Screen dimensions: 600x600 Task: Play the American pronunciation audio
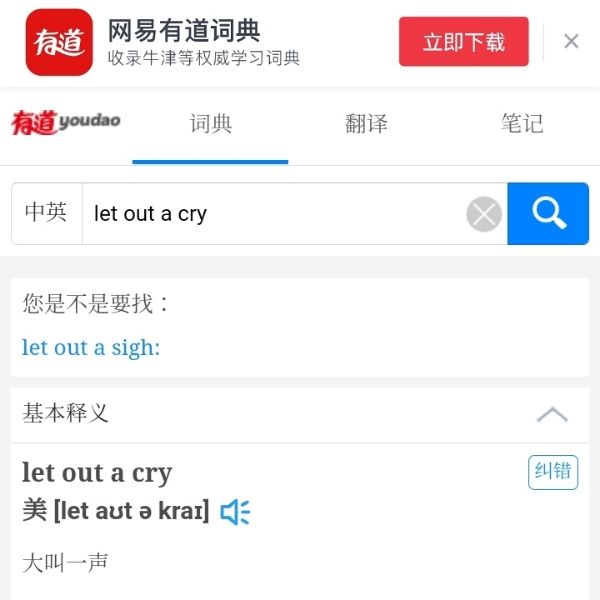tap(235, 512)
